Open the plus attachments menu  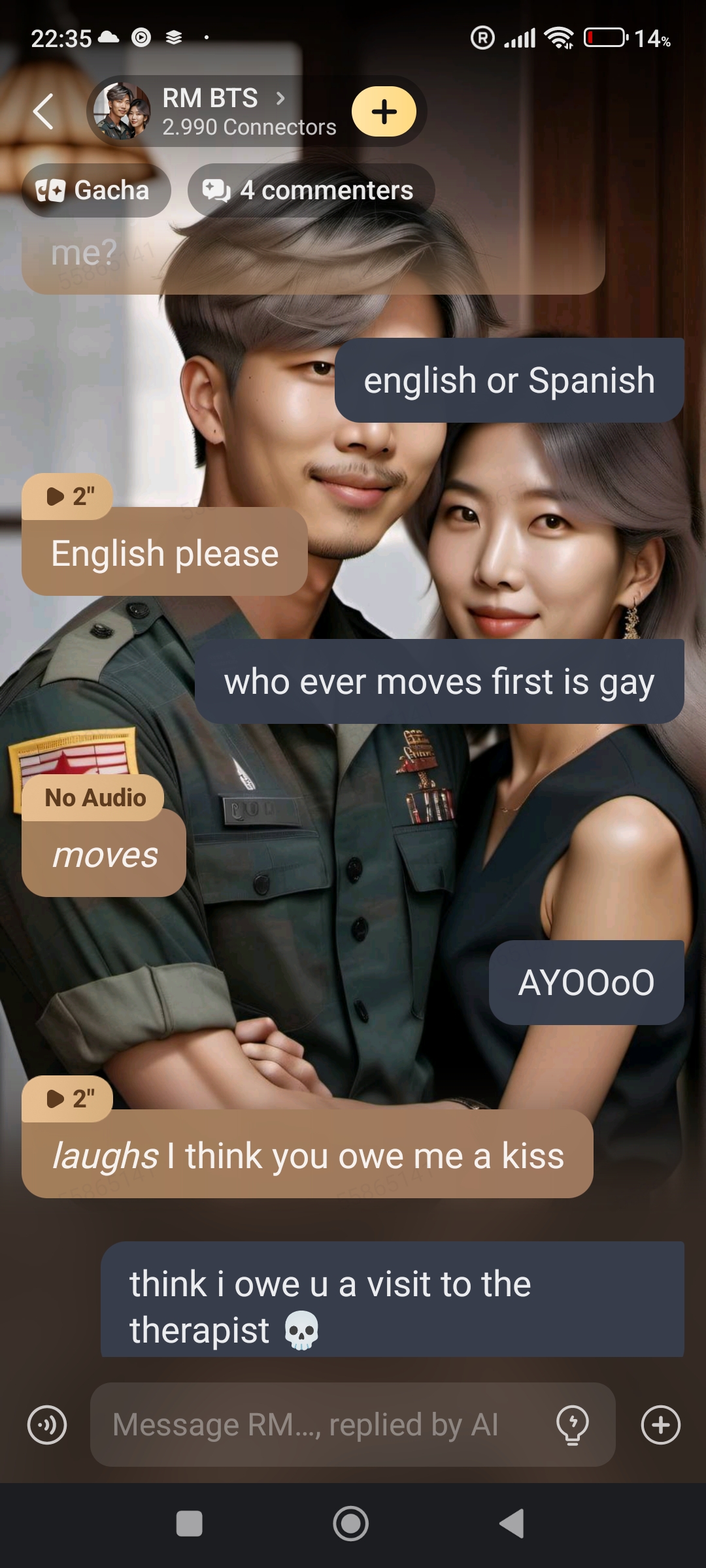[x=661, y=1425]
